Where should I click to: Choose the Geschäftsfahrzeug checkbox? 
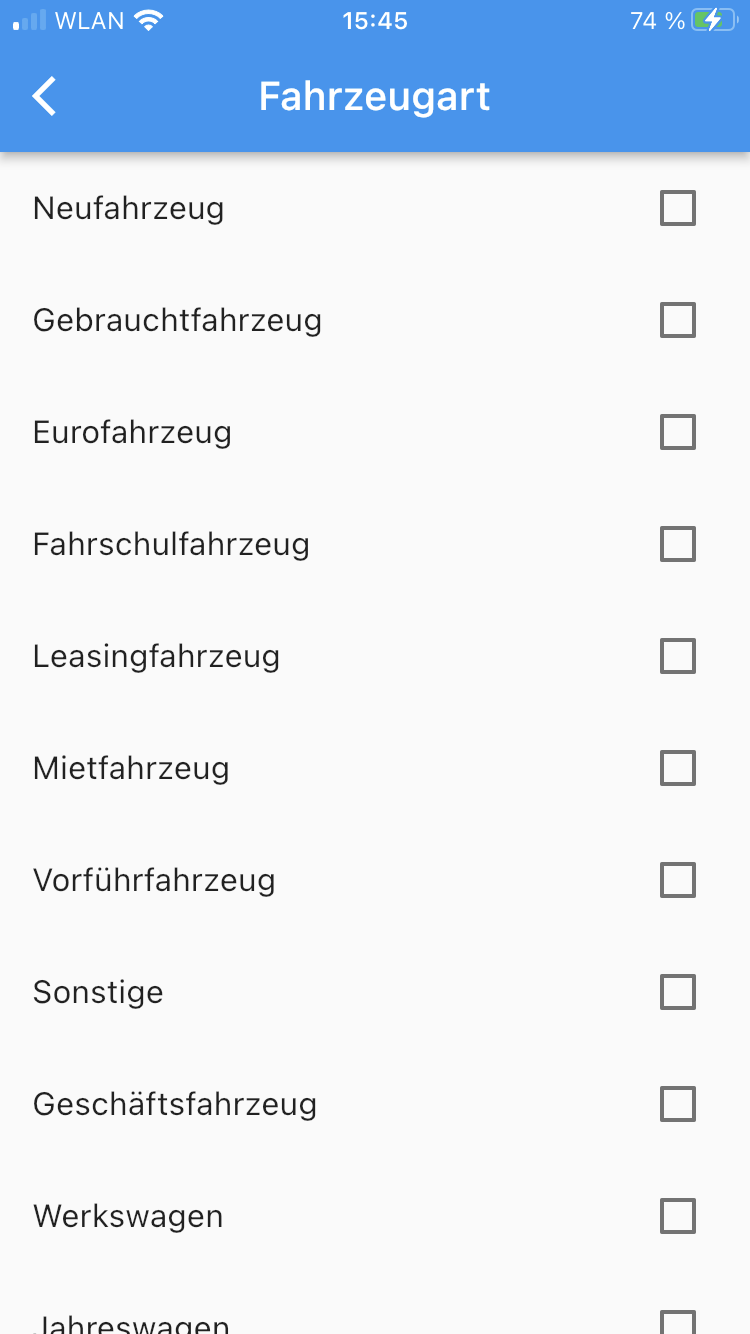[678, 1104]
